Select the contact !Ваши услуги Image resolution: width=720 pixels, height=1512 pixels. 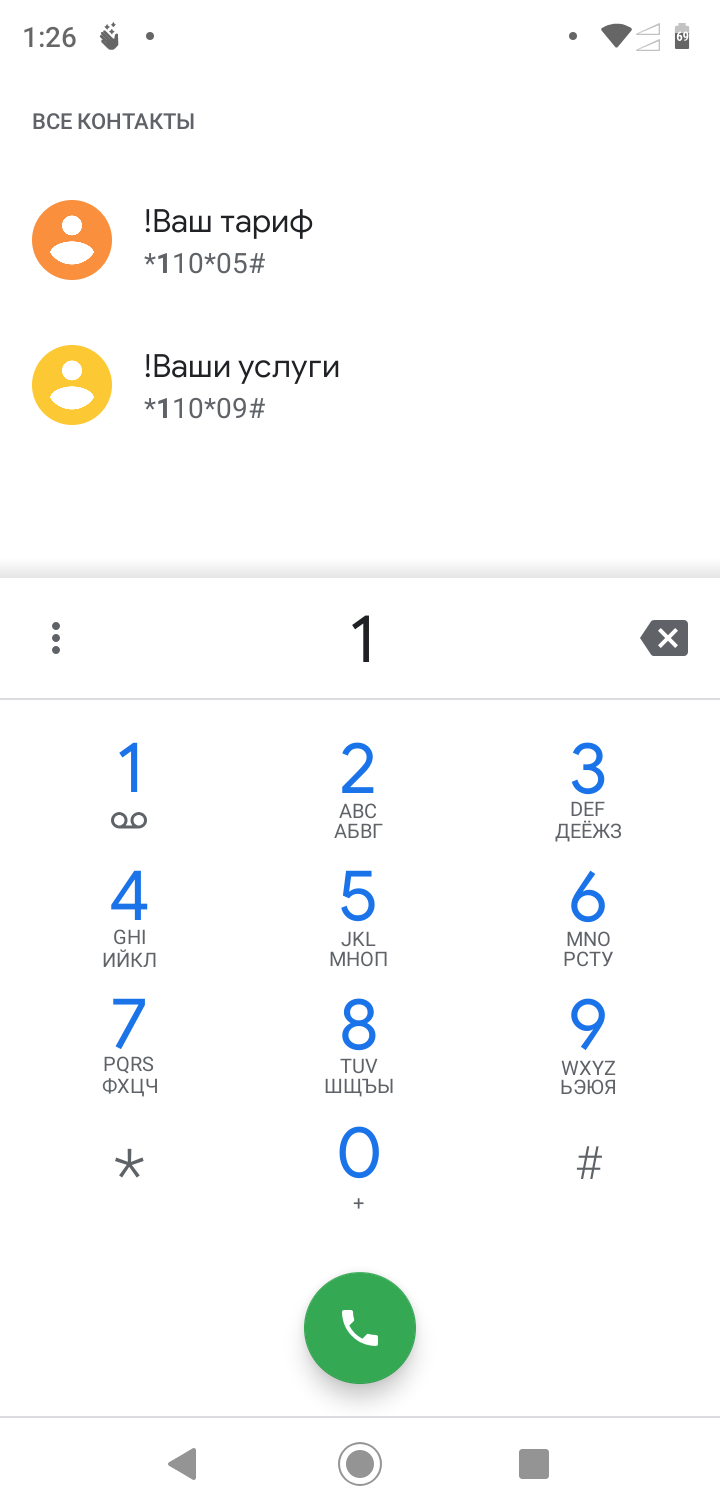(241, 386)
